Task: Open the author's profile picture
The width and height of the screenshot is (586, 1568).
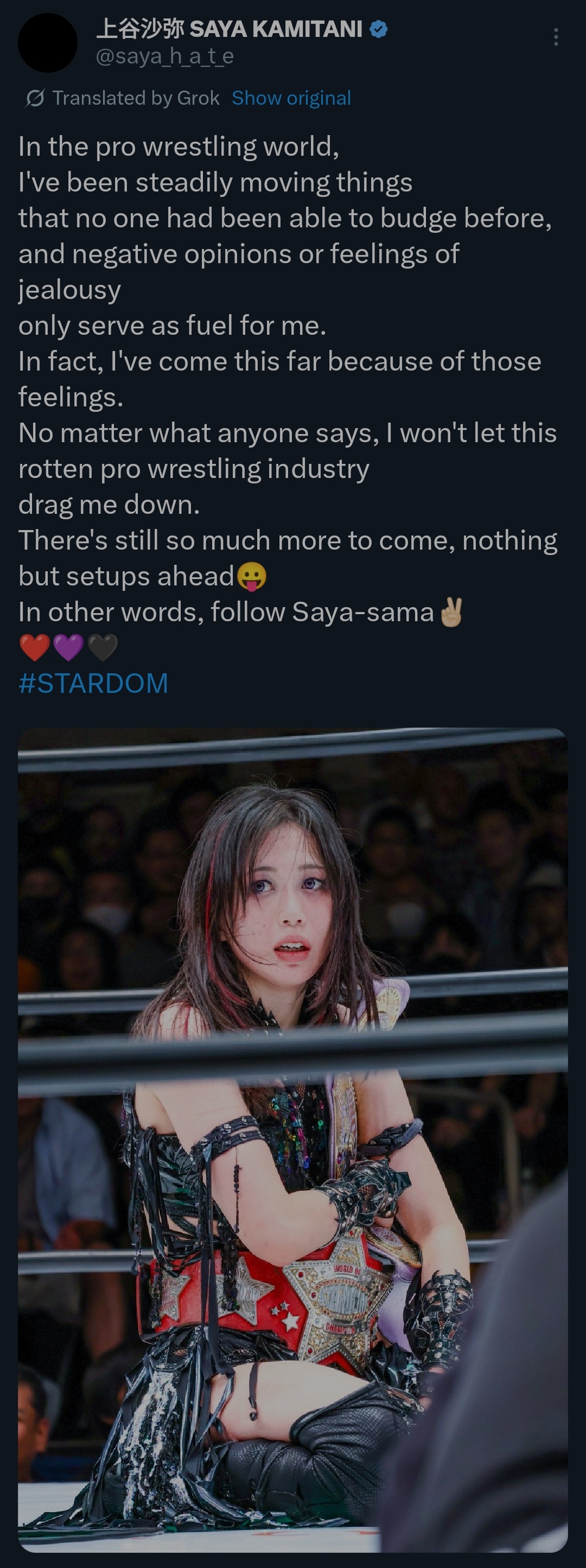Action: [x=47, y=43]
